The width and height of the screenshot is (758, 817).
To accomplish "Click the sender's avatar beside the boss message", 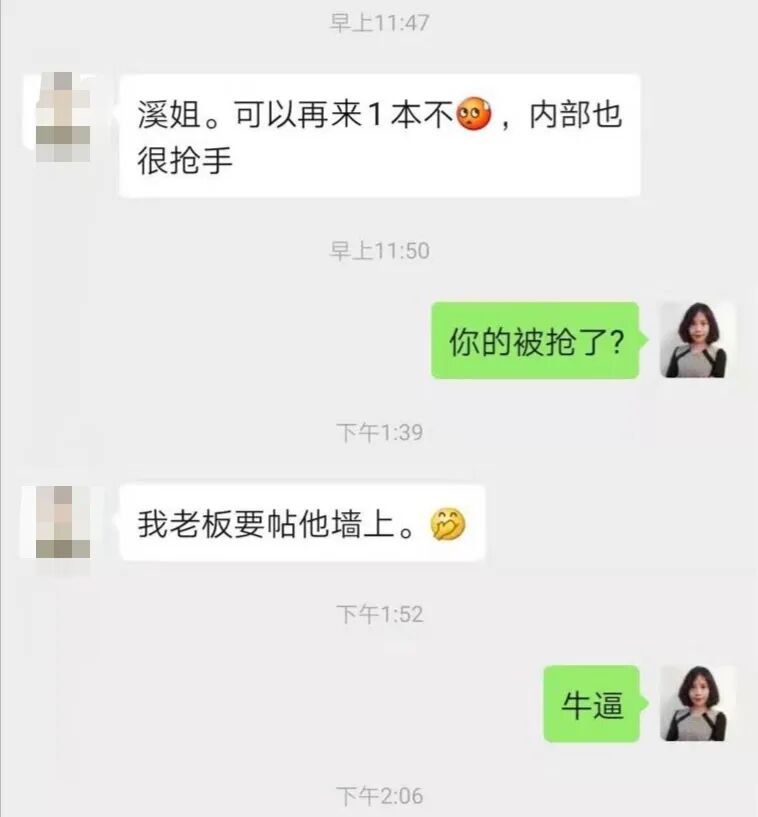I will 63,522.
